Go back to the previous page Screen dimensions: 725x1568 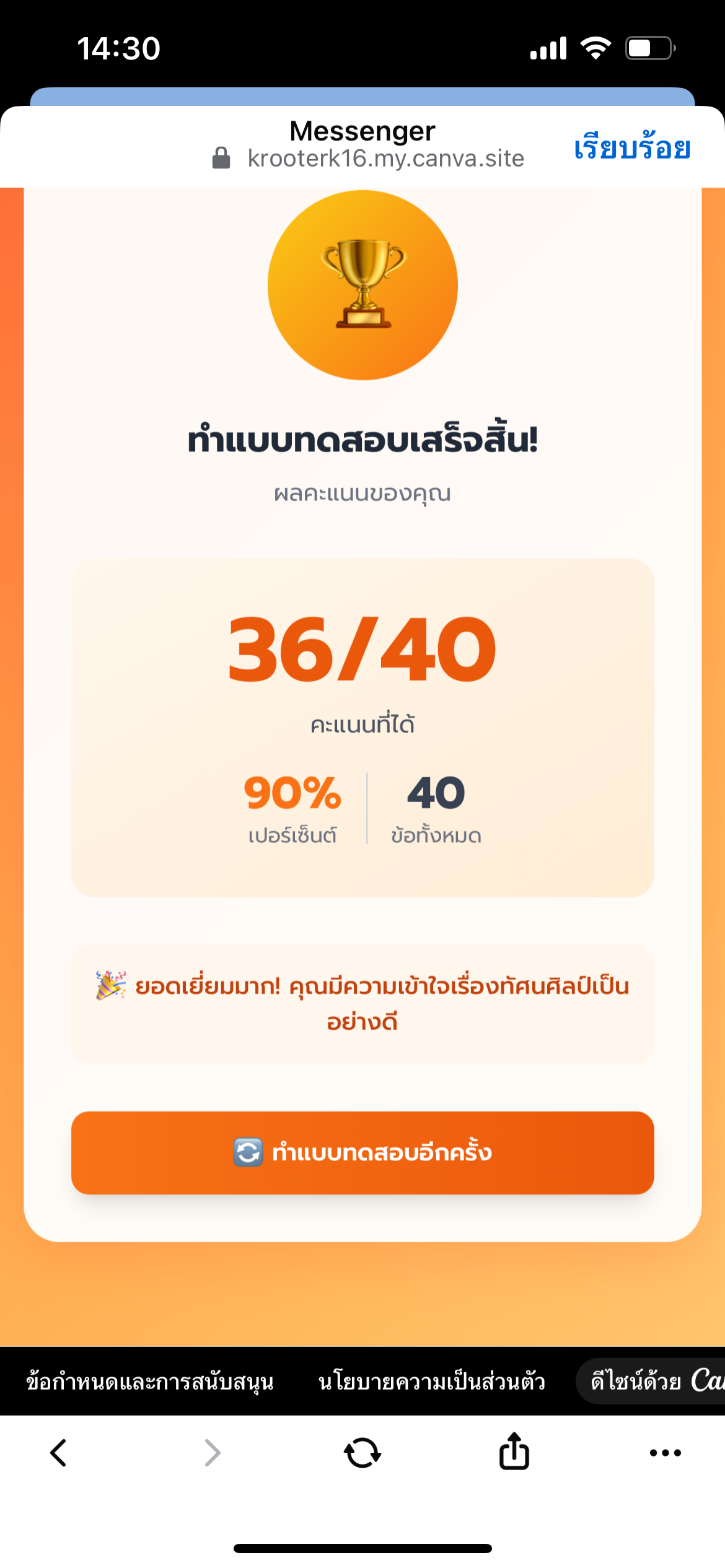coord(58,1452)
